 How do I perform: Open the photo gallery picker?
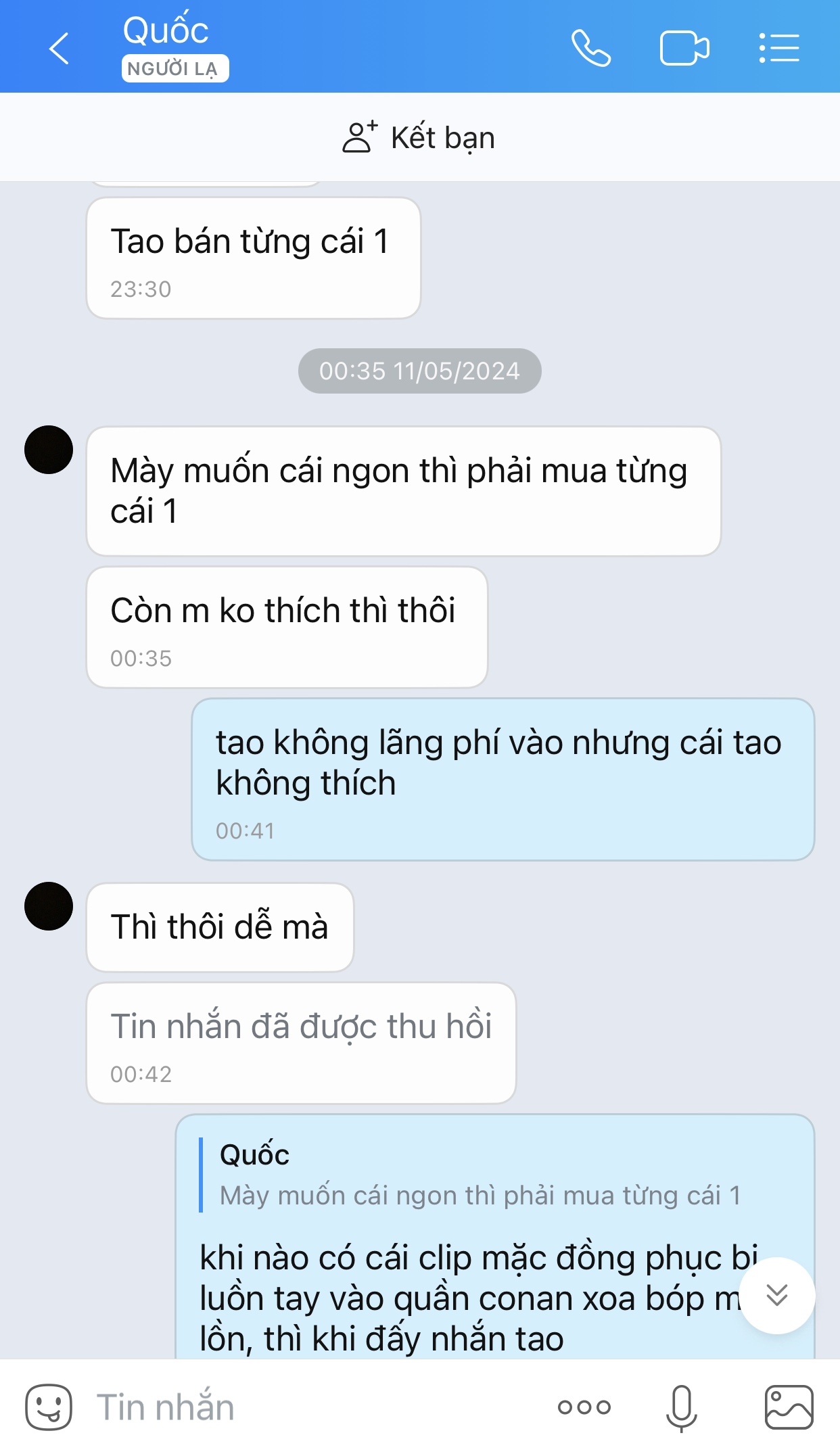coord(789,1407)
